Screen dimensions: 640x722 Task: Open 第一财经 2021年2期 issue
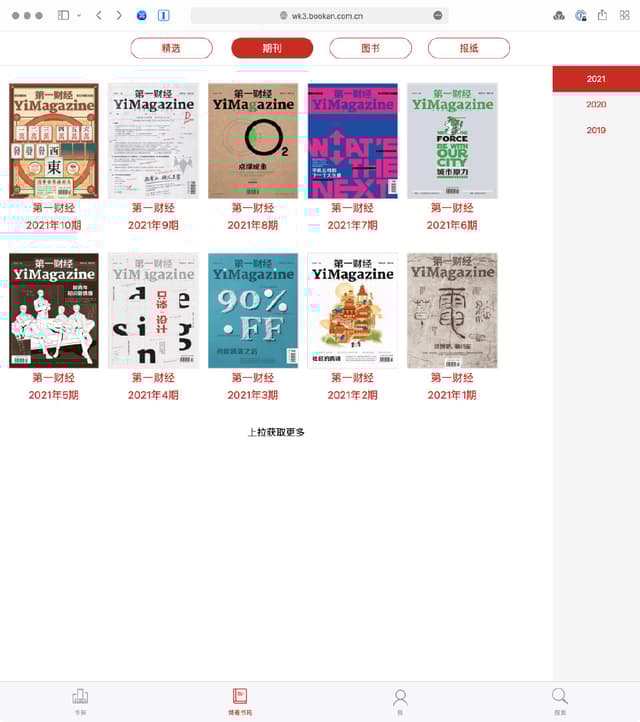(352, 311)
